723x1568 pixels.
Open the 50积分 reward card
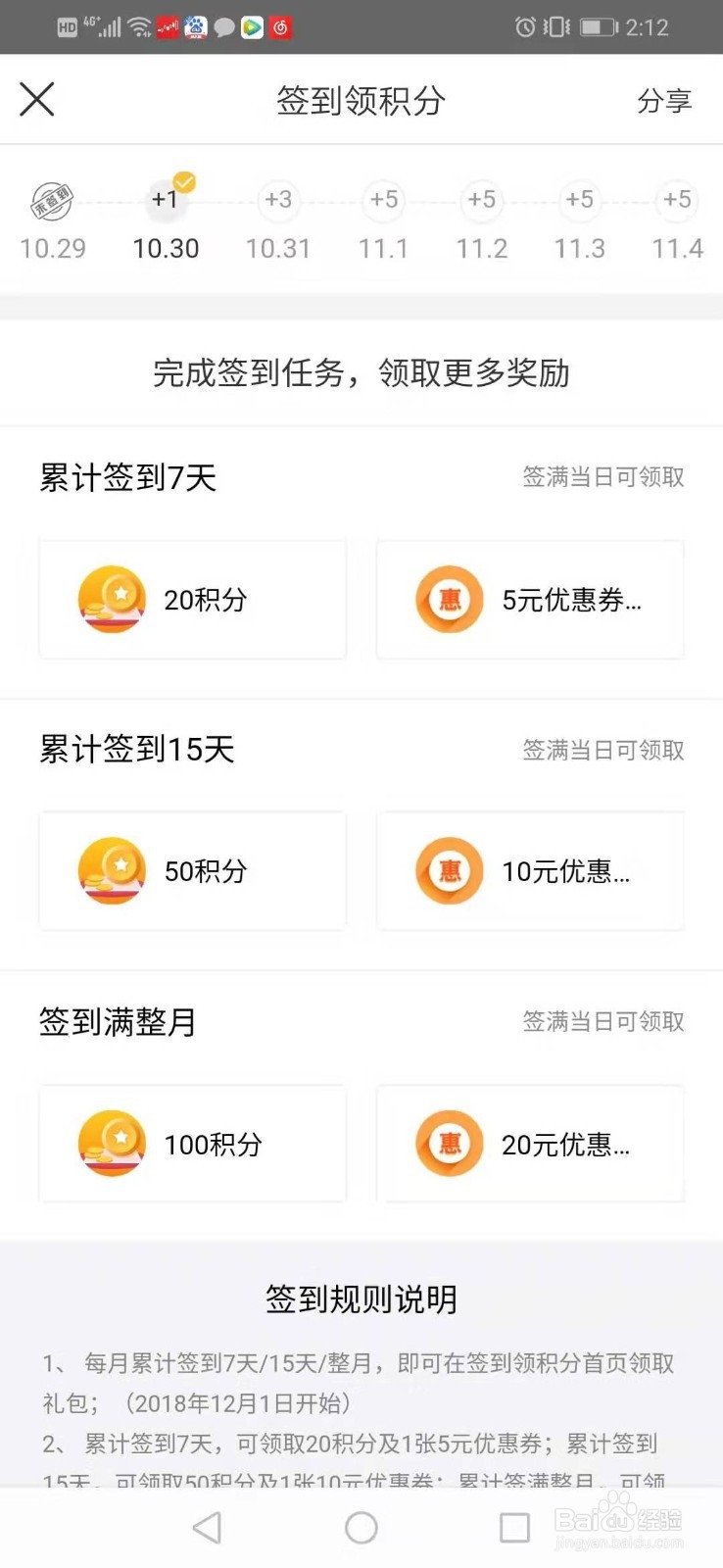point(193,870)
